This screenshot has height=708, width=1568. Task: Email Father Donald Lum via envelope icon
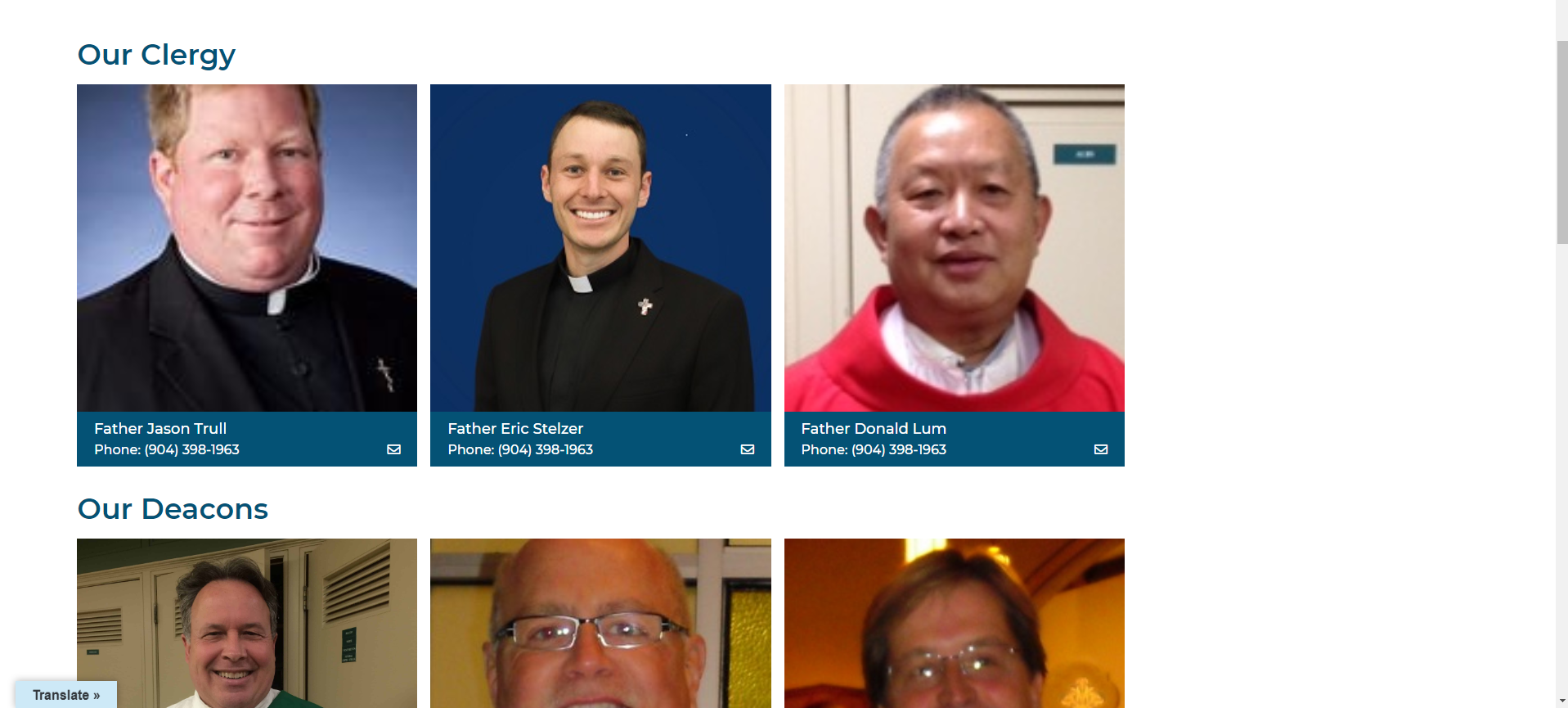pos(1100,449)
